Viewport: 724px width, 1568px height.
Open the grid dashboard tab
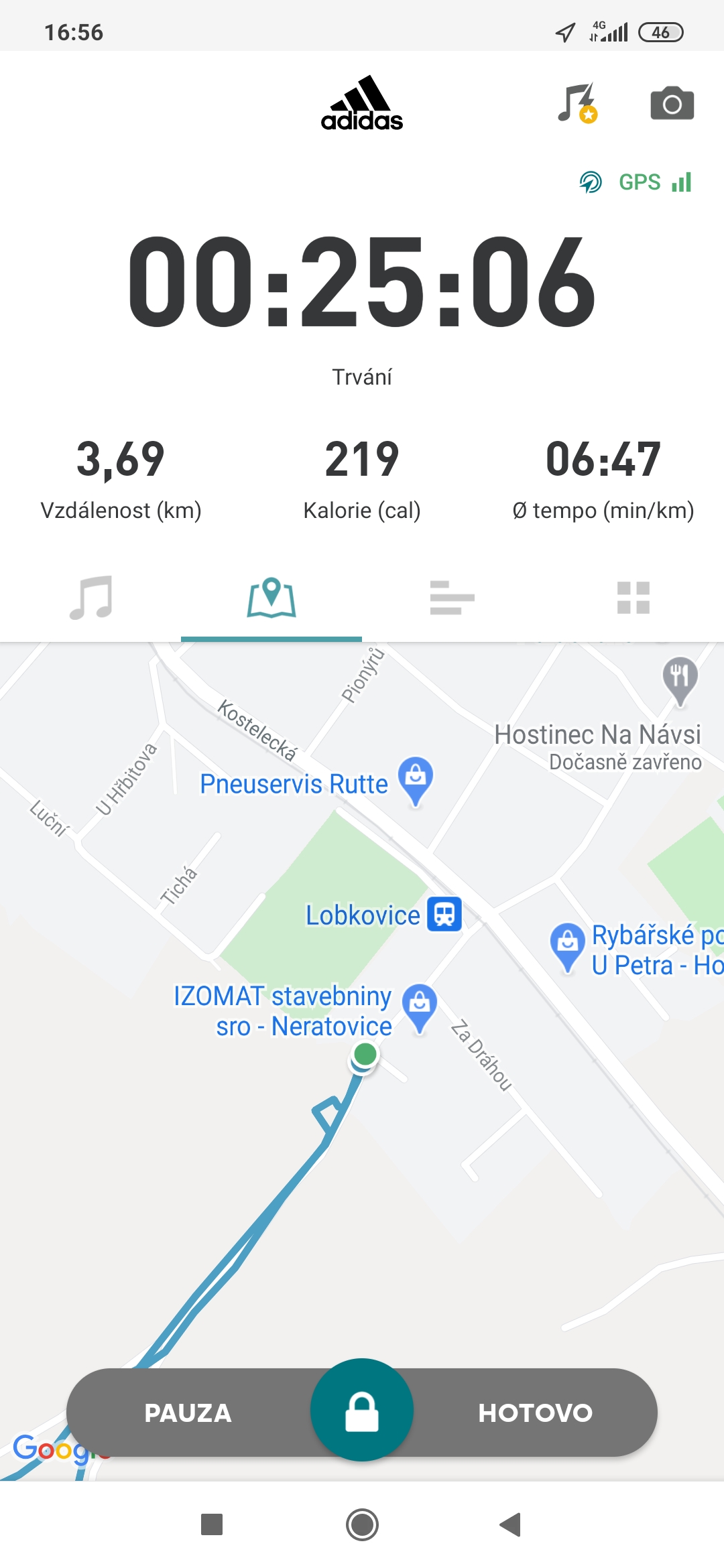pyautogui.click(x=633, y=597)
